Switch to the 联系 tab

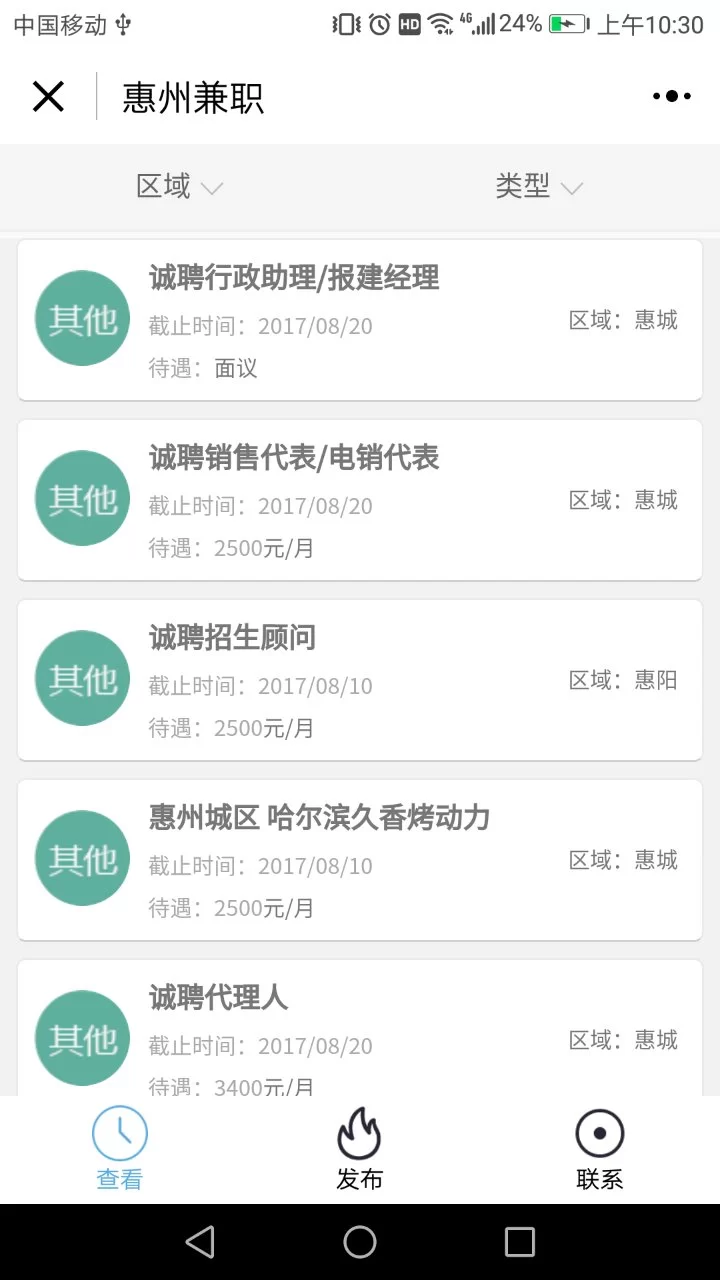coord(600,1150)
